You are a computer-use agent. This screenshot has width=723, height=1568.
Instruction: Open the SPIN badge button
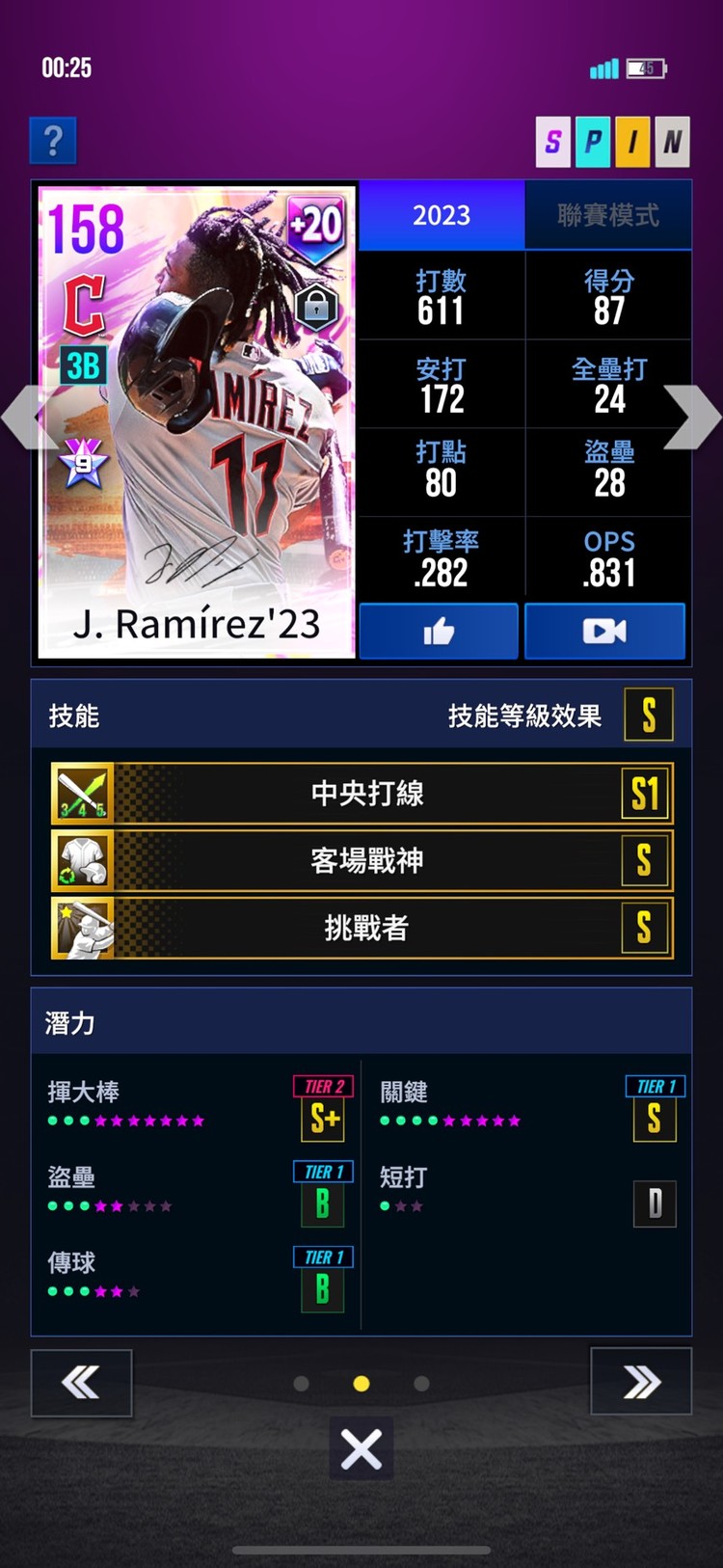click(612, 142)
